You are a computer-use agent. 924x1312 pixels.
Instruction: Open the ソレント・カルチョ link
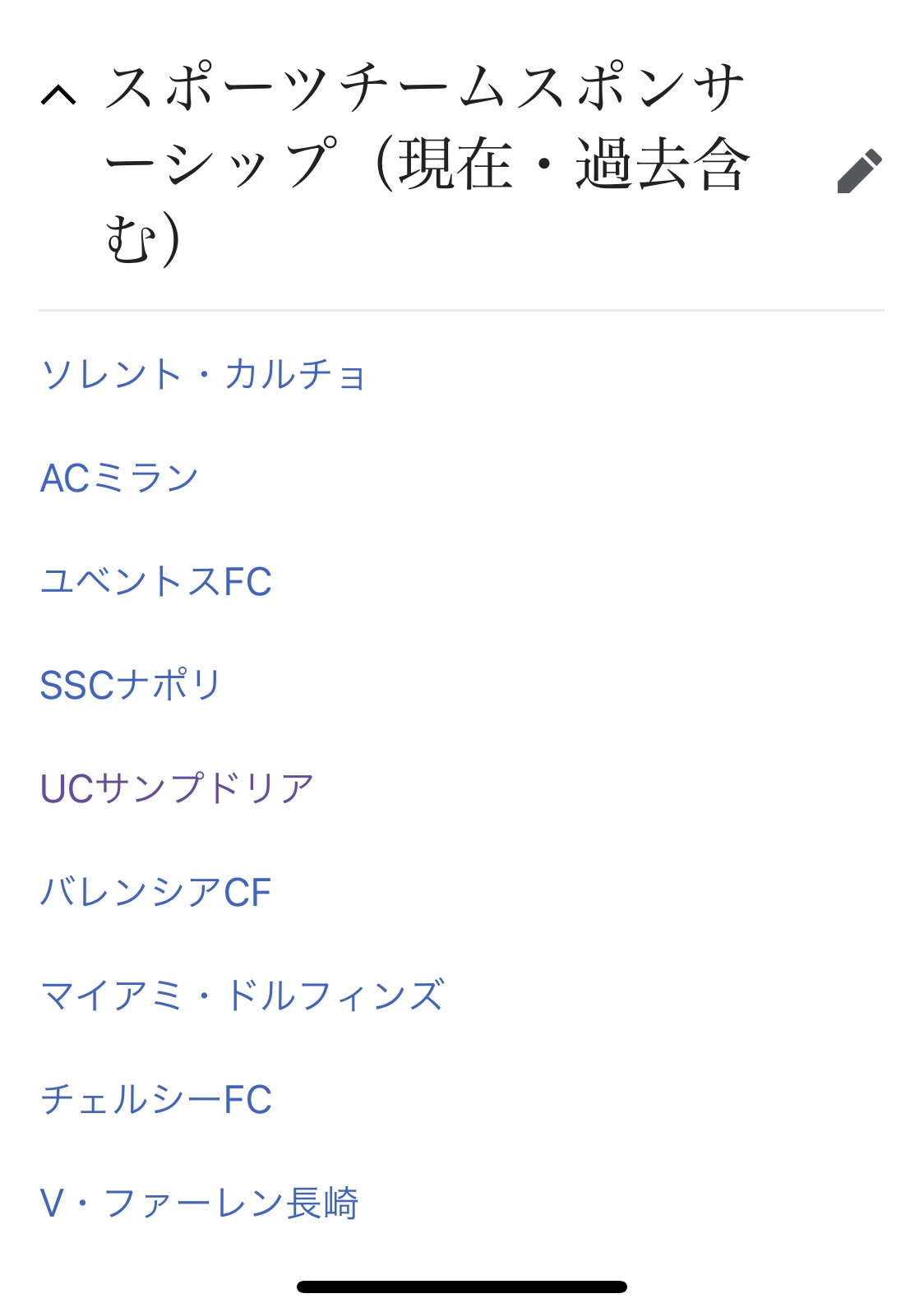tap(203, 375)
